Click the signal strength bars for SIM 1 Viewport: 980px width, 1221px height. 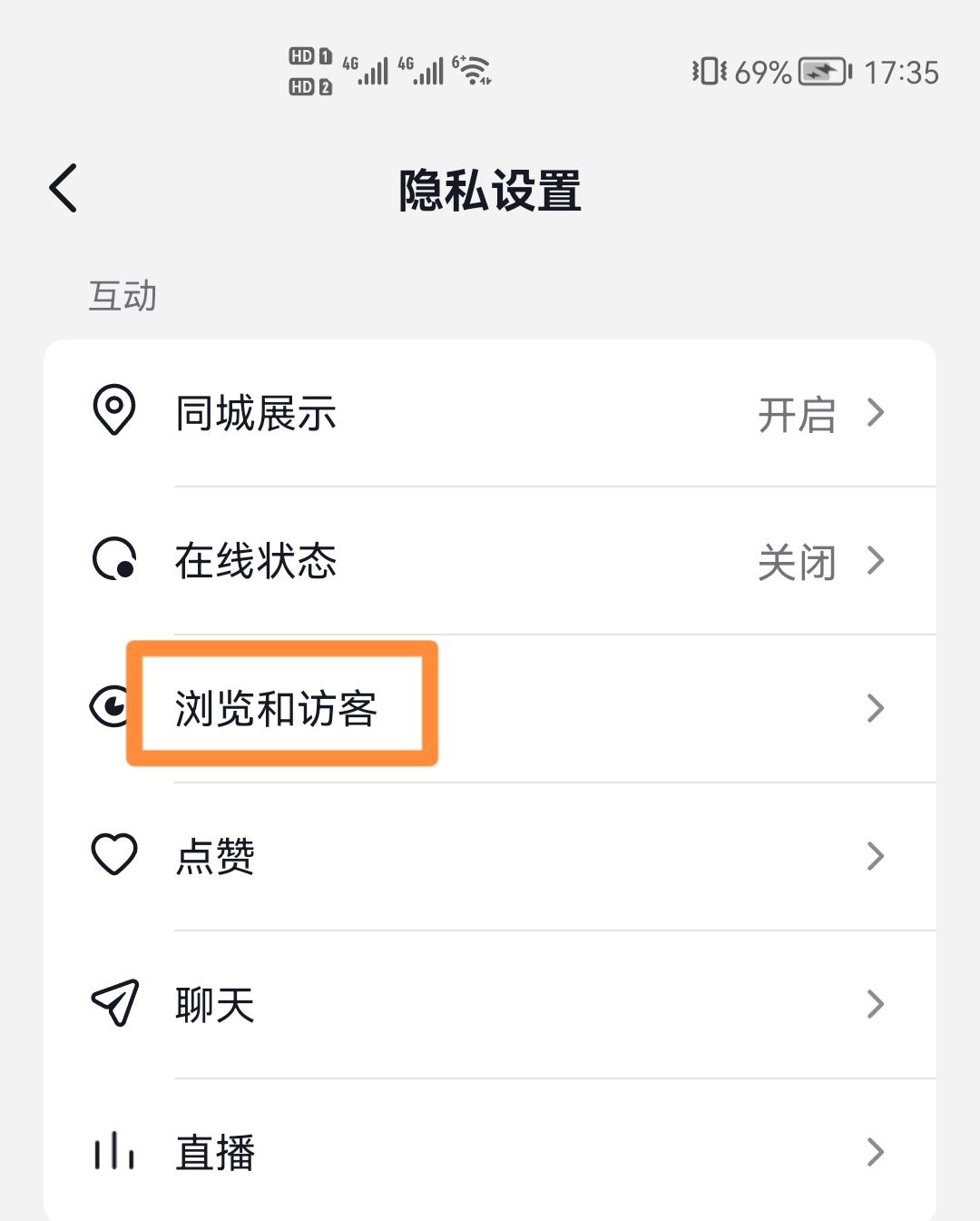click(x=375, y=71)
